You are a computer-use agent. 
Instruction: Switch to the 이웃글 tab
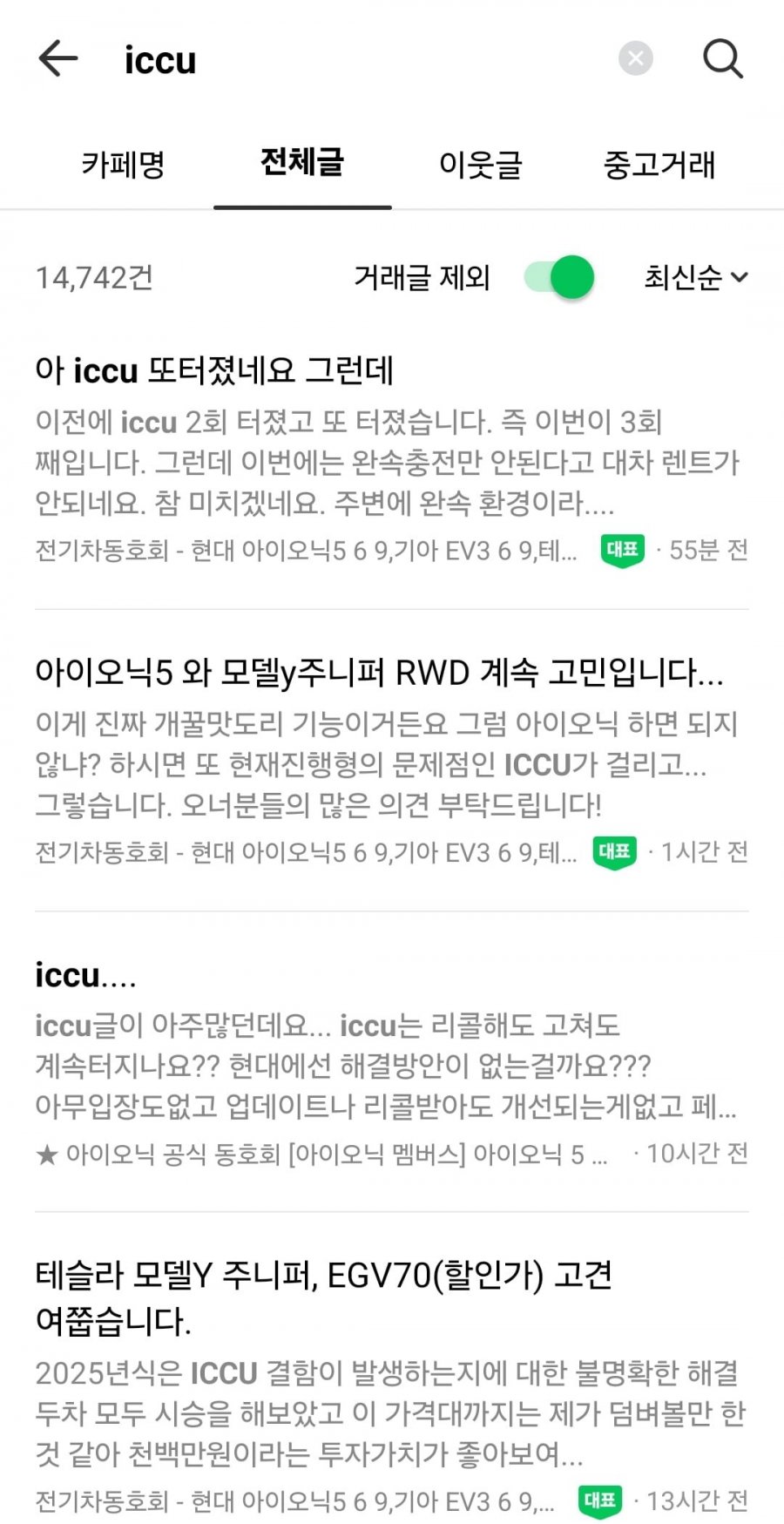(480, 164)
